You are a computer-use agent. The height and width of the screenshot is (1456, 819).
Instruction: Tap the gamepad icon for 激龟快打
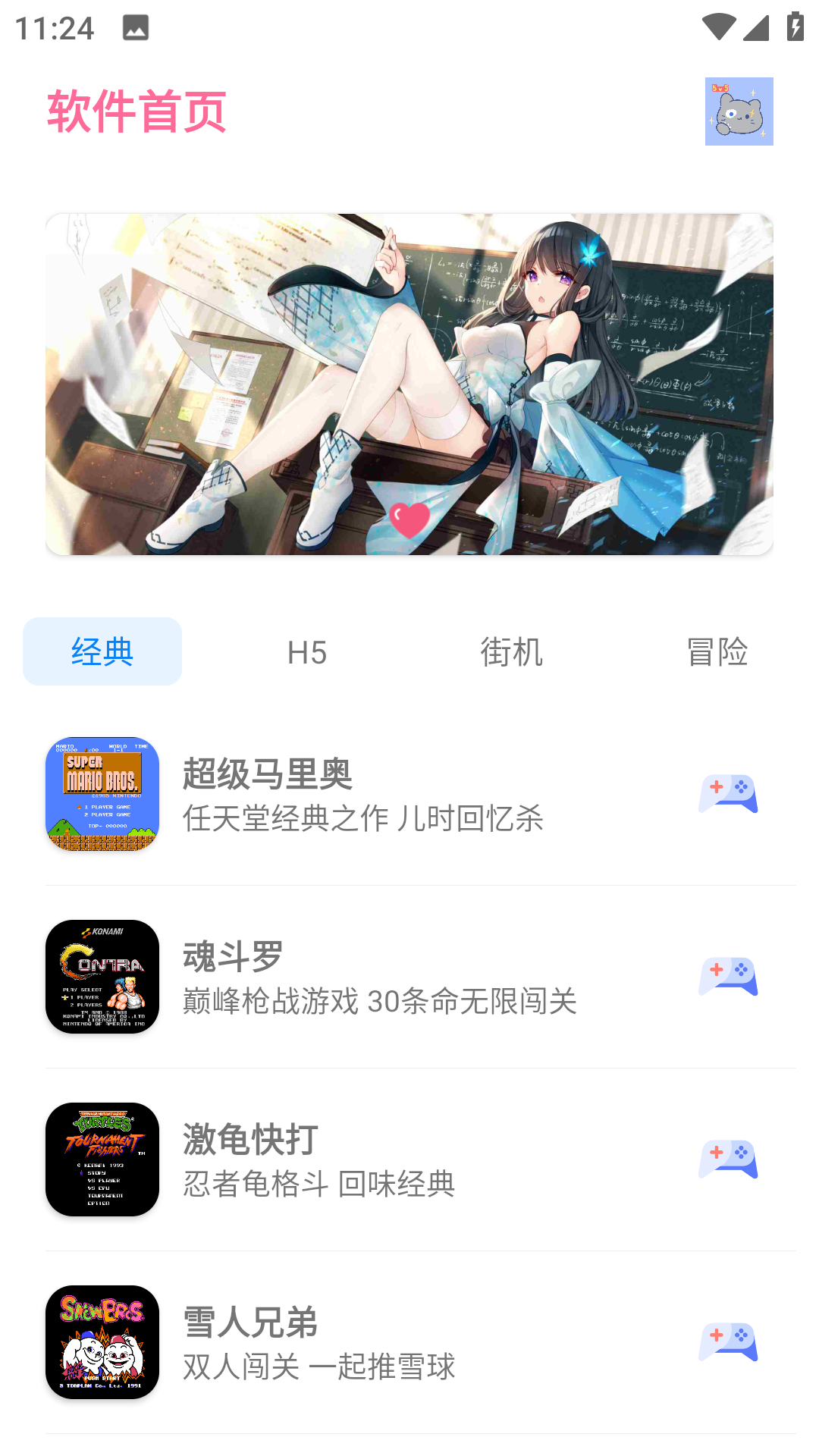728,1159
